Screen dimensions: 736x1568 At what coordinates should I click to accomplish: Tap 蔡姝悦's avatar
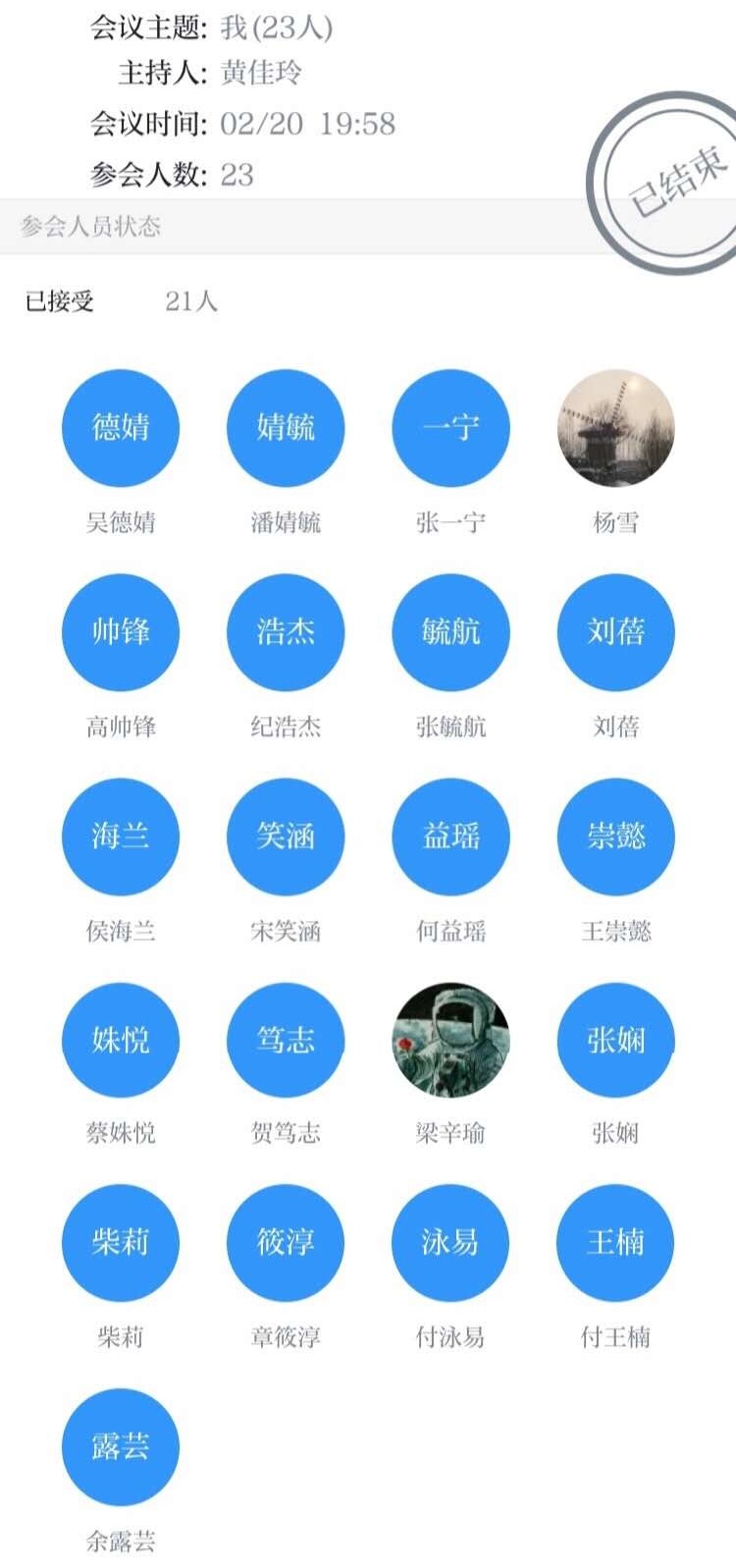pyautogui.click(x=121, y=1040)
